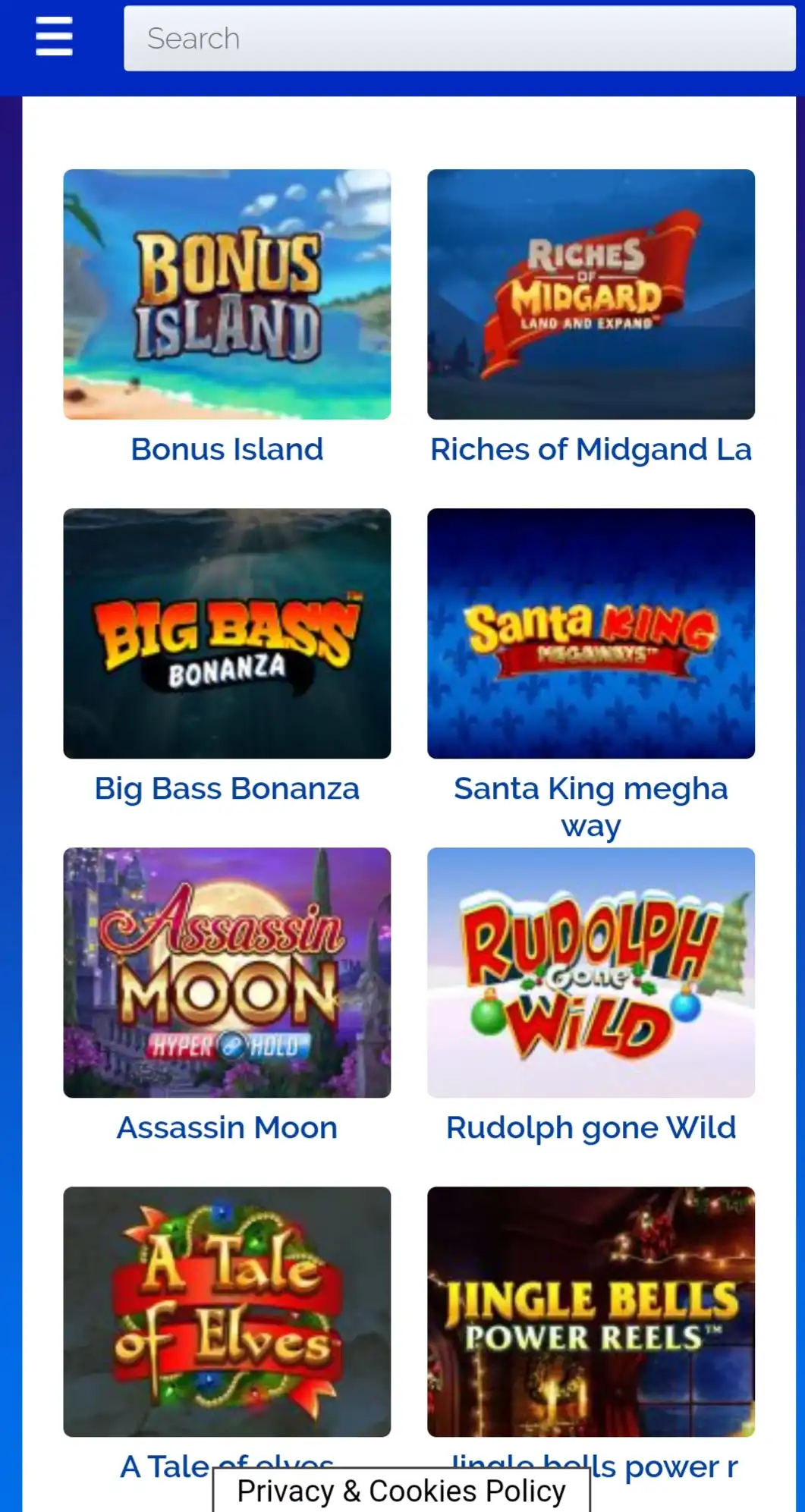View the Privacy & Cookies Policy
The height and width of the screenshot is (1512, 805).
pos(401,1491)
